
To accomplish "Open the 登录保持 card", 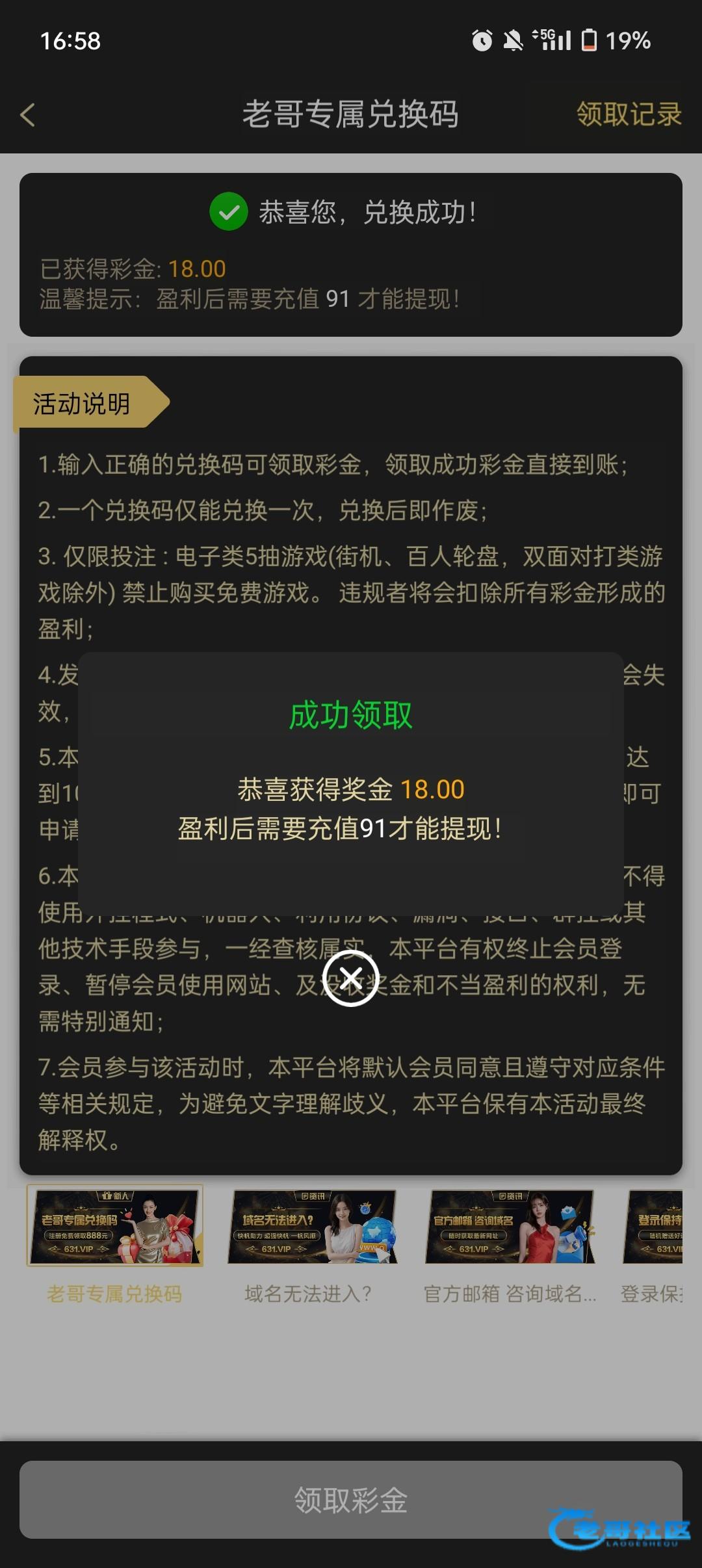I will (653, 1244).
